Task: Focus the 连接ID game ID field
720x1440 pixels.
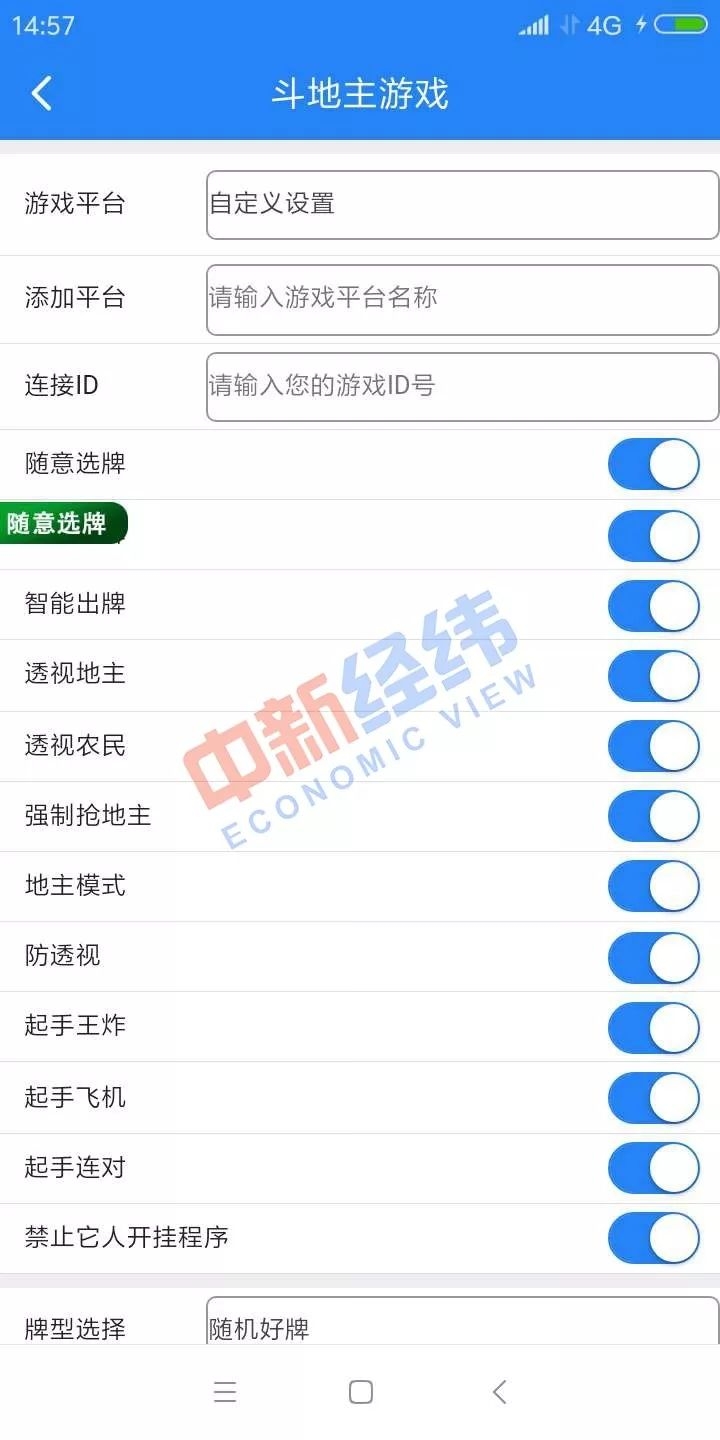Action: click(462, 386)
